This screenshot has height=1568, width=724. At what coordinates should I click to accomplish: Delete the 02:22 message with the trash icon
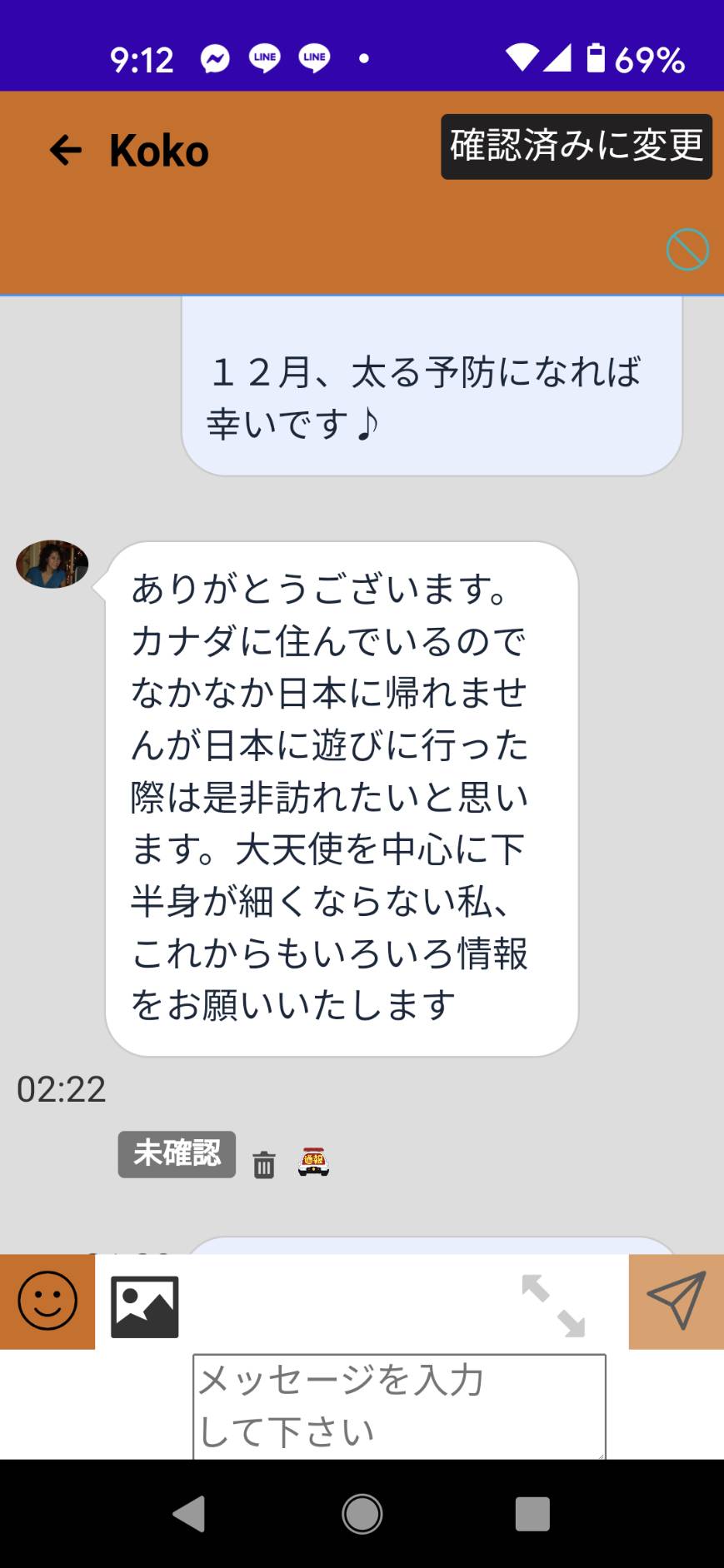click(x=264, y=1164)
